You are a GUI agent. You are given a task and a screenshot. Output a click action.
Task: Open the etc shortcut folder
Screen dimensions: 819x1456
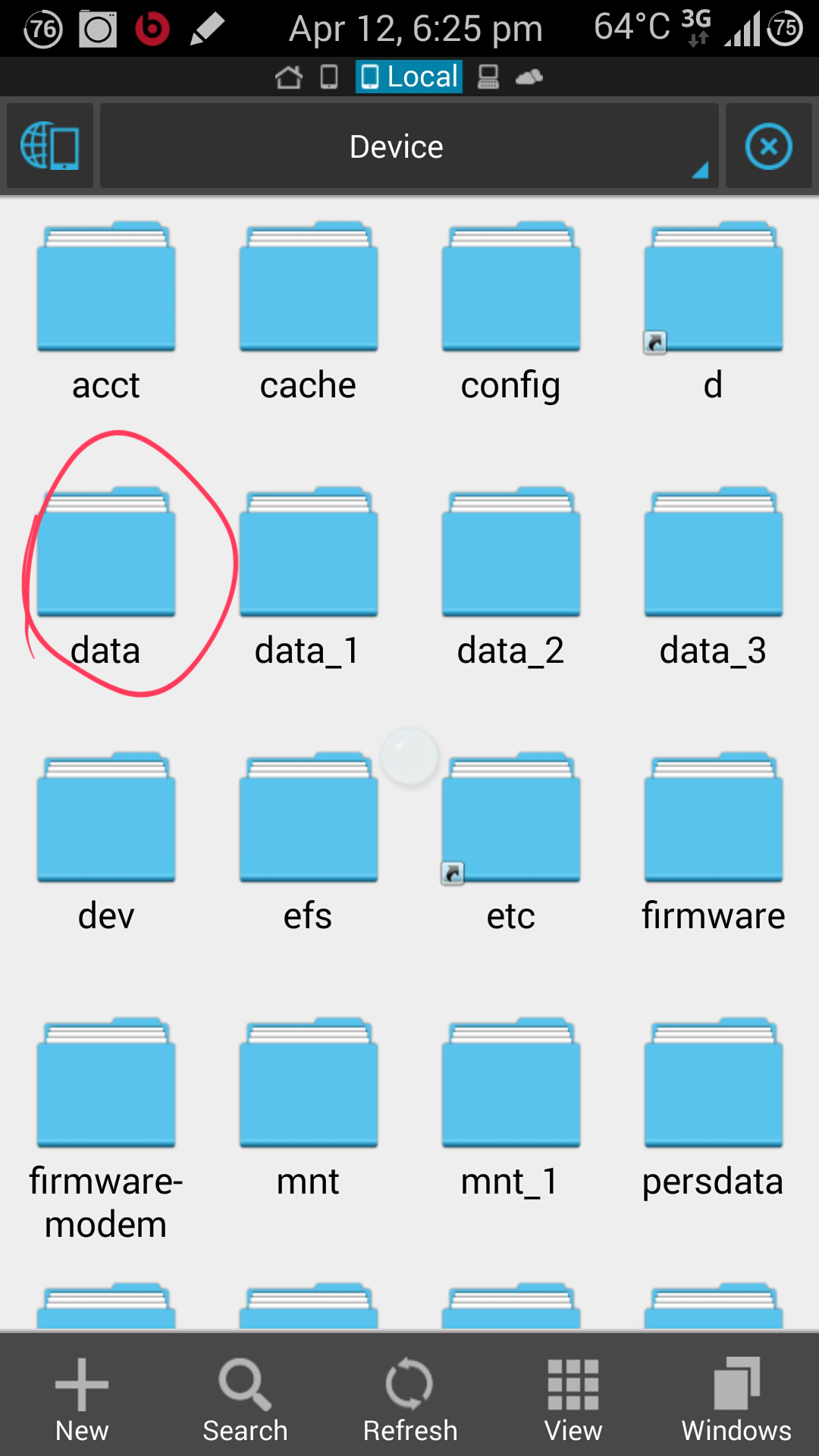(x=510, y=819)
